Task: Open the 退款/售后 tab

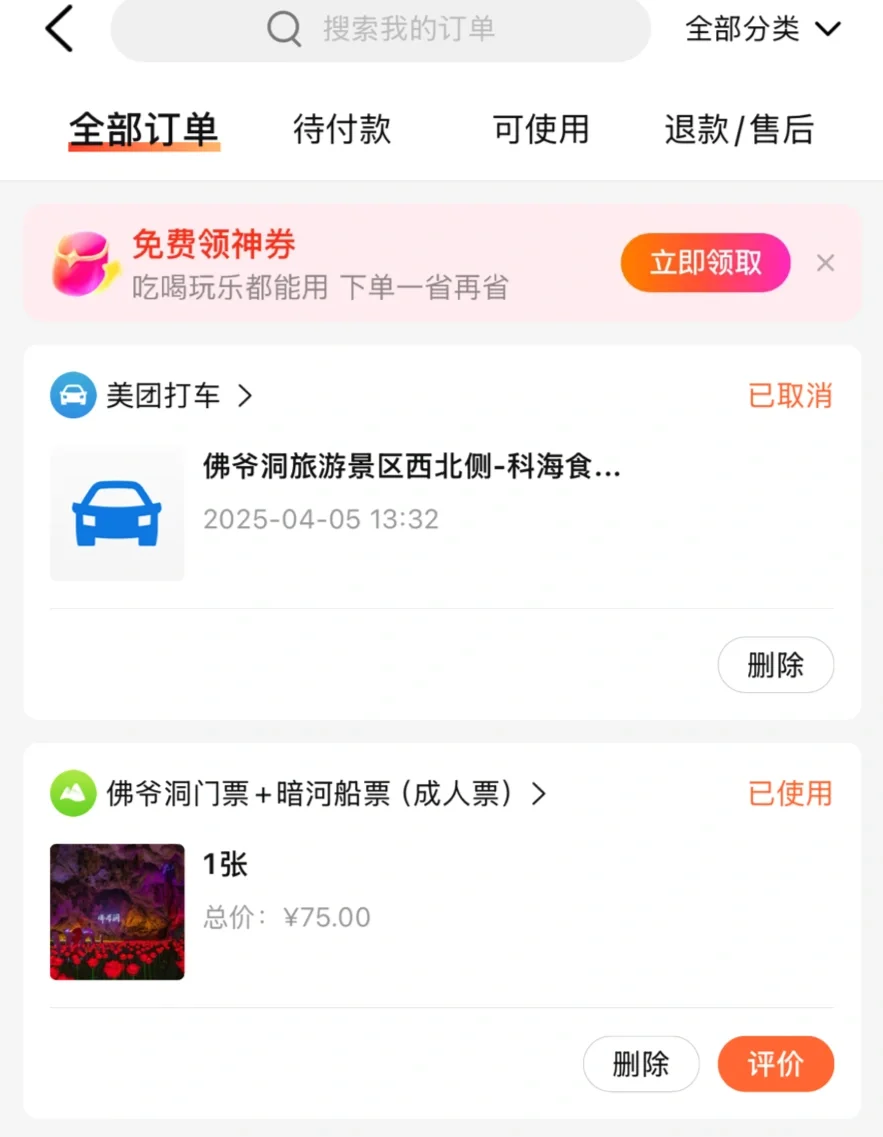Action: tap(739, 130)
